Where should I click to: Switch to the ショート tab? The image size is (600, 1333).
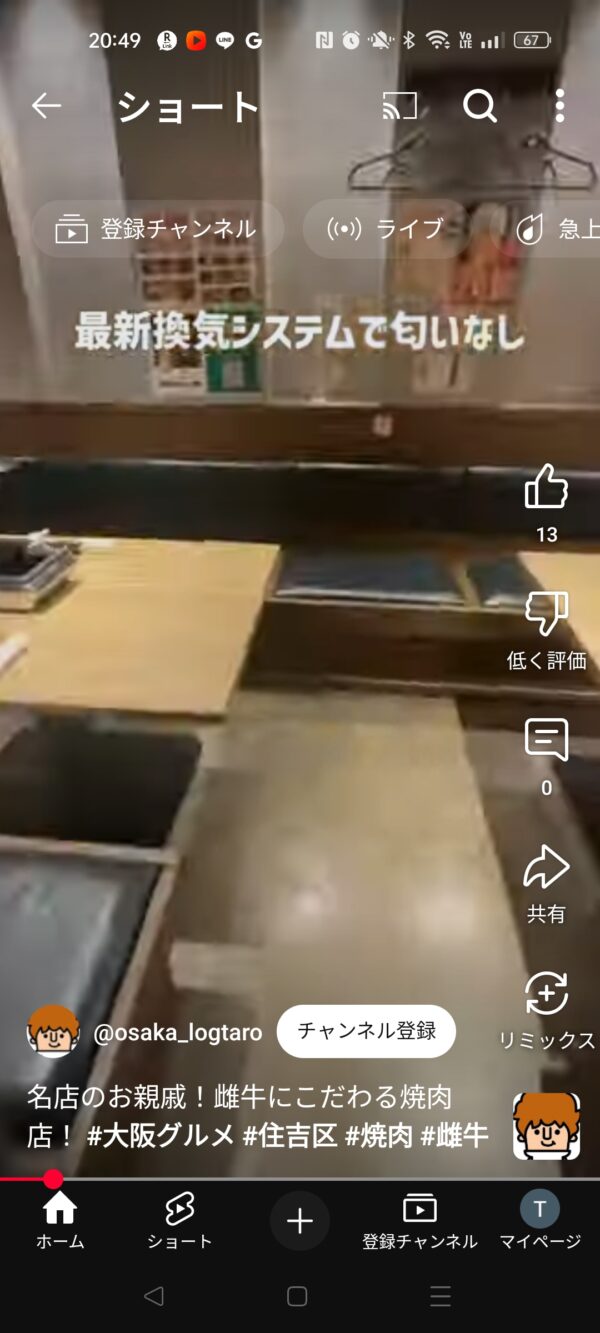click(x=180, y=1220)
